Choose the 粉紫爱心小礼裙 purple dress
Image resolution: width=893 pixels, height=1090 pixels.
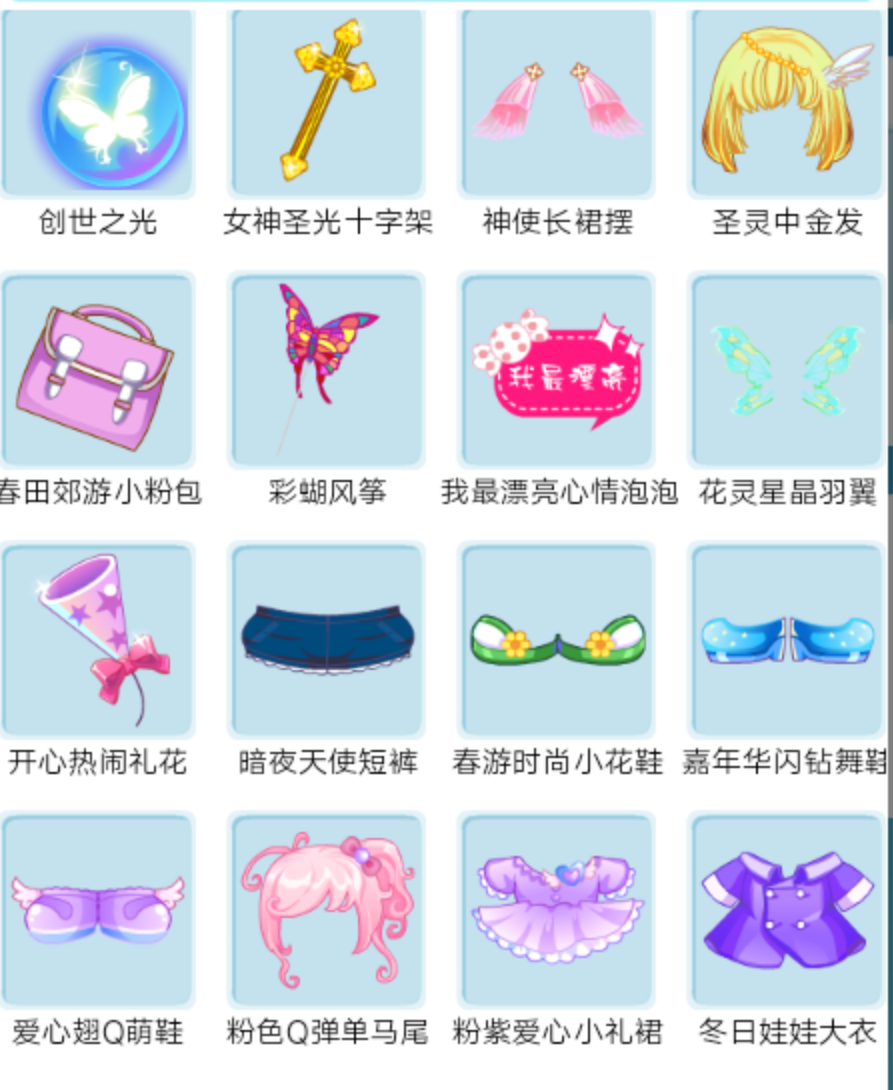tap(556, 911)
